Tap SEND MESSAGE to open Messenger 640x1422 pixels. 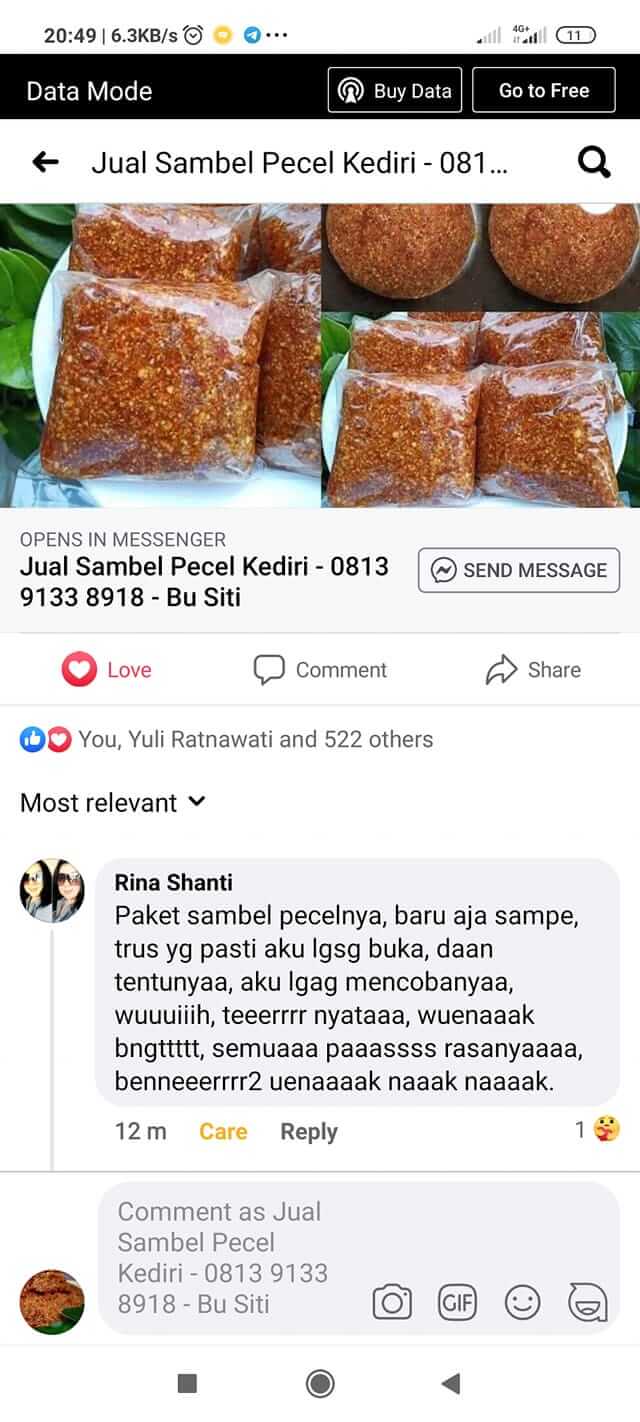click(x=518, y=570)
